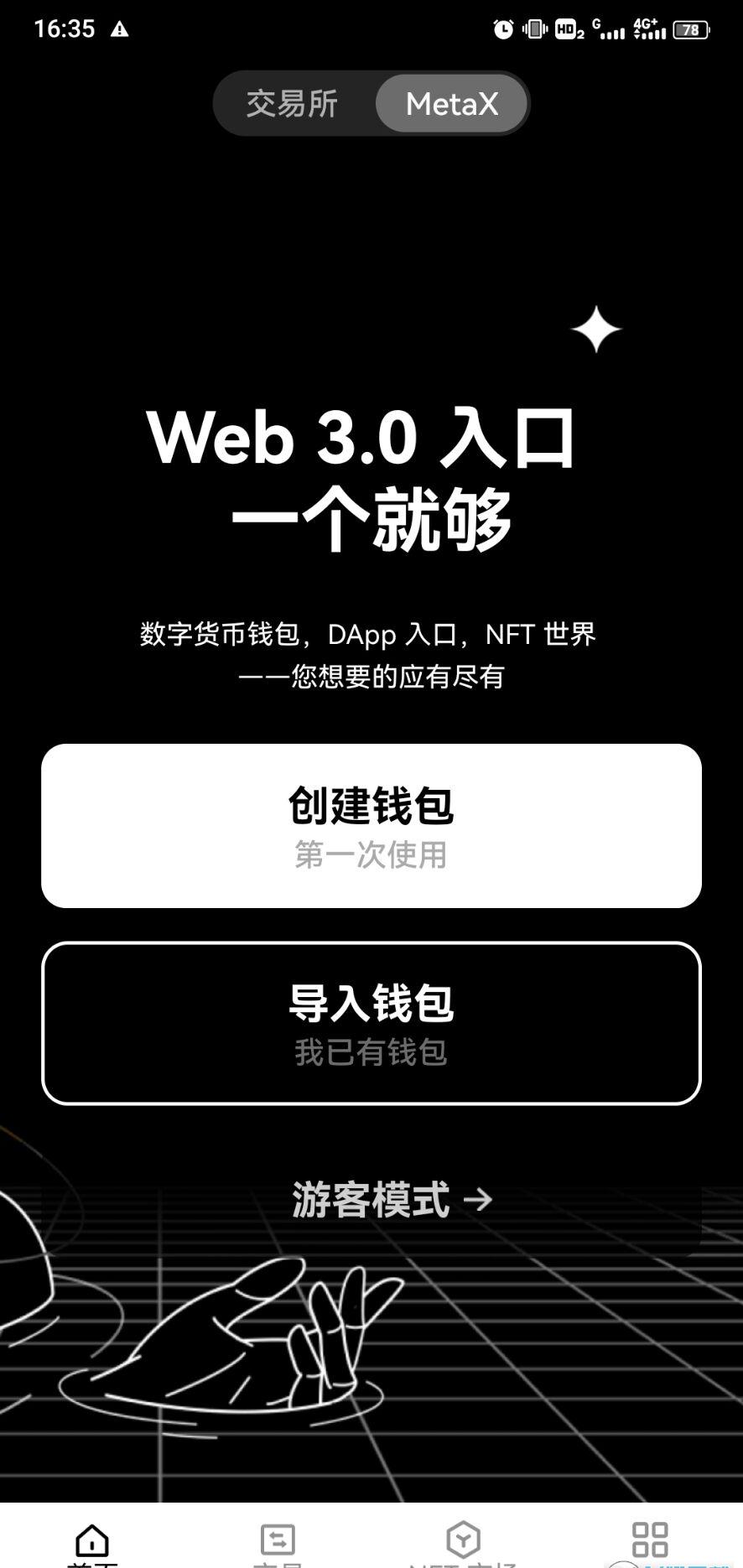This screenshot has width=743, height=1568.
Task: Open the home tab in the bottom bar
Action: [x=92, y=1541]
